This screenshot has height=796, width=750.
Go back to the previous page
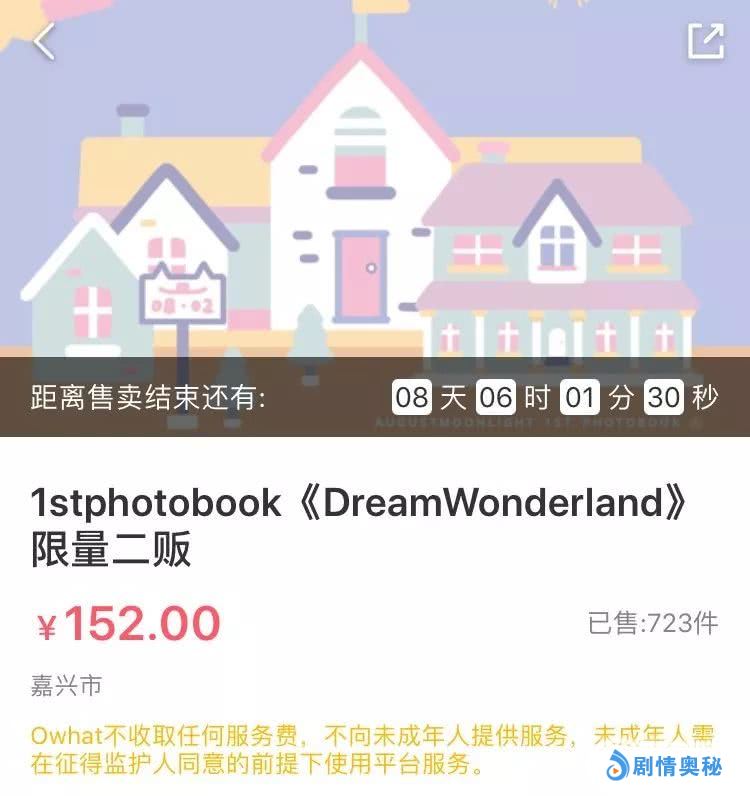point(44,42)
